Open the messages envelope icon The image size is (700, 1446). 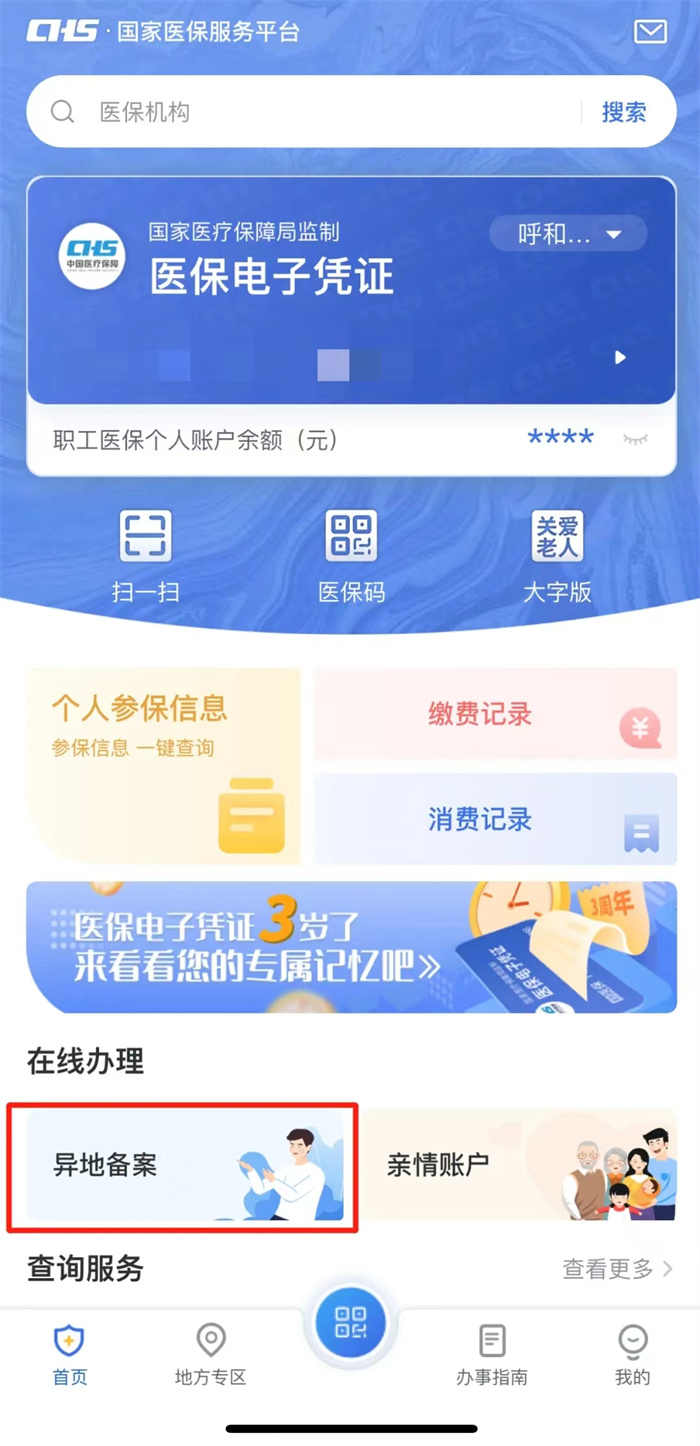coord(650,32)
